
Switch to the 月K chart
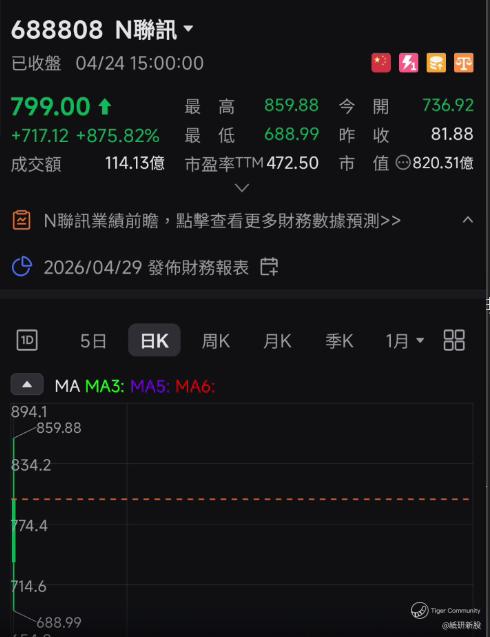(278, 341)
